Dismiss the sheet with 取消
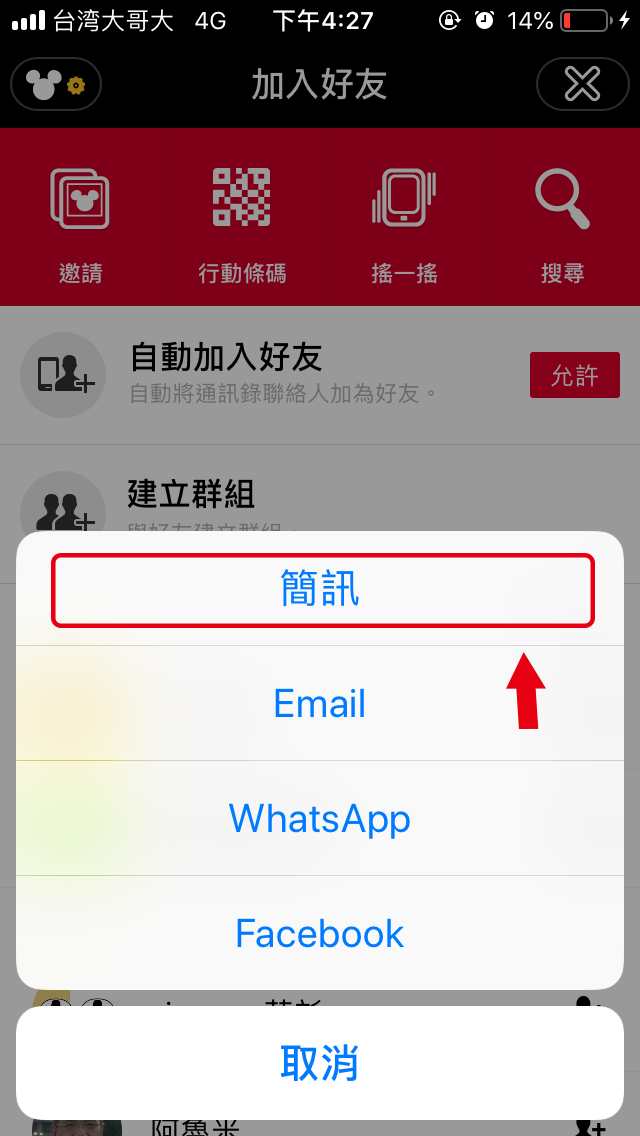This screenshot has width=640, height=1136. click(320, 1062)
